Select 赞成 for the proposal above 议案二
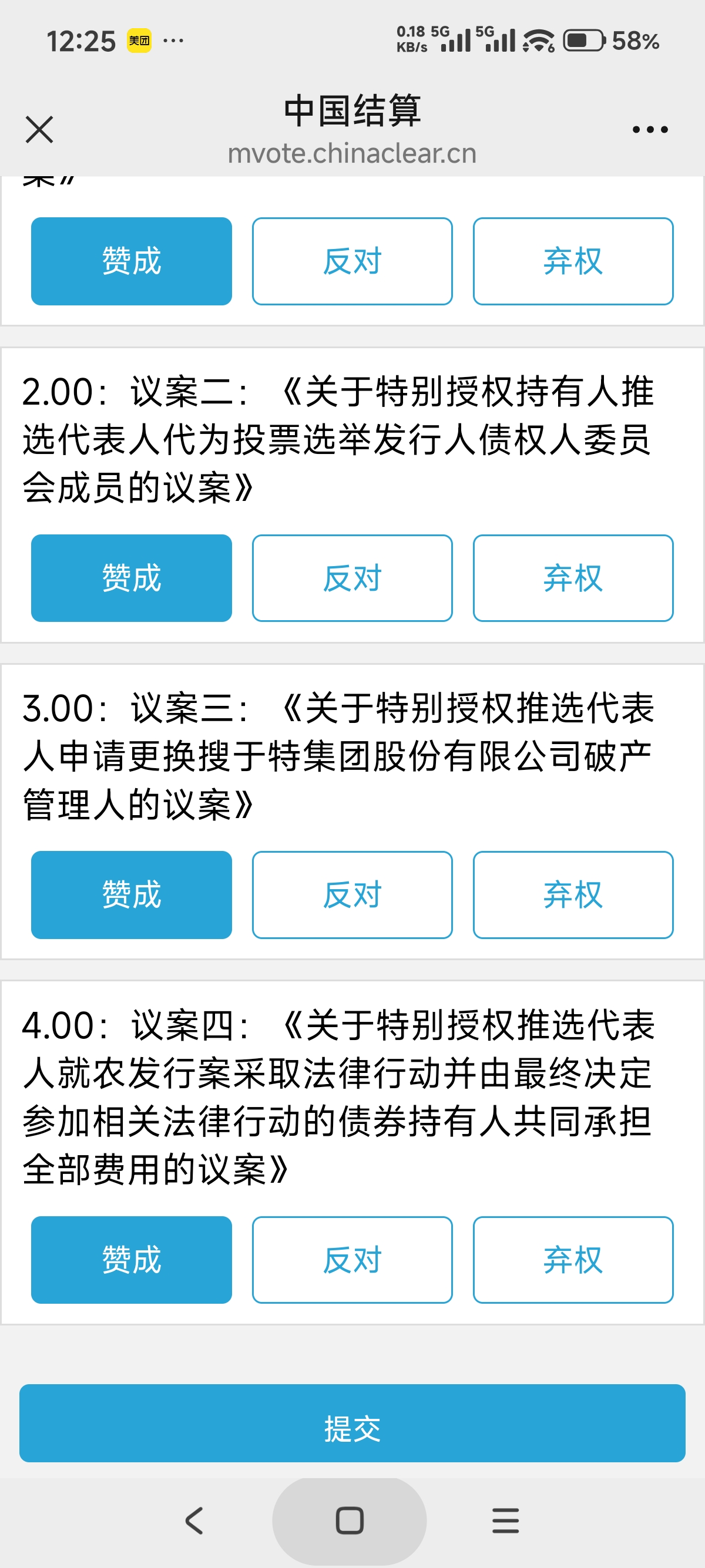 point(132,261)
